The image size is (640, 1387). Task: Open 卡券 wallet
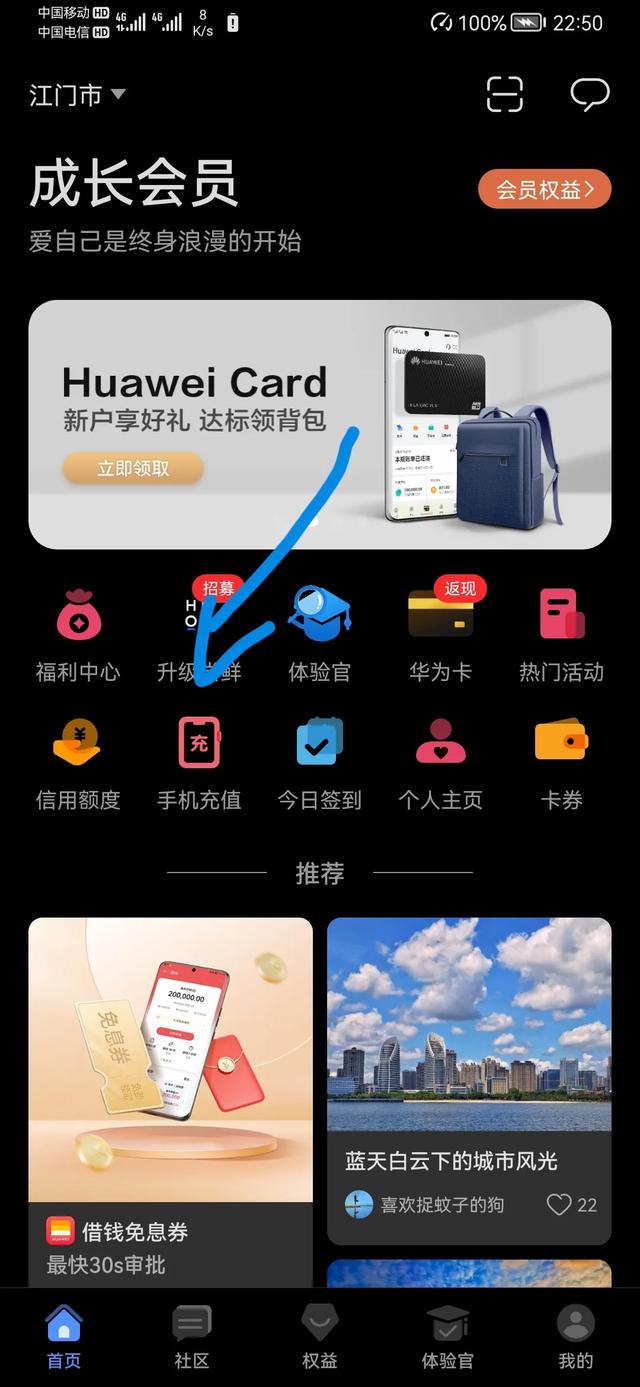(561, 763)
